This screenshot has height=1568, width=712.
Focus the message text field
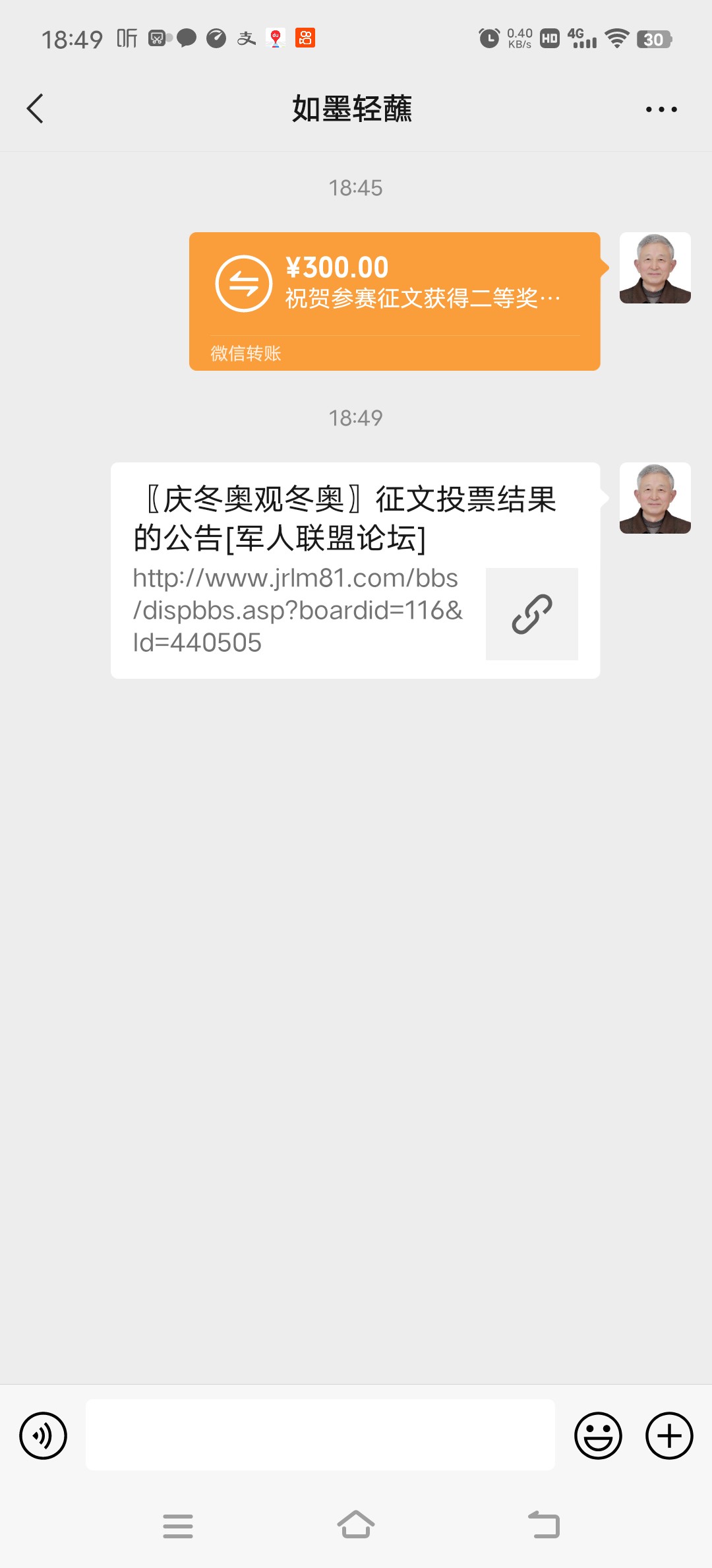(x=320, y=1435)
